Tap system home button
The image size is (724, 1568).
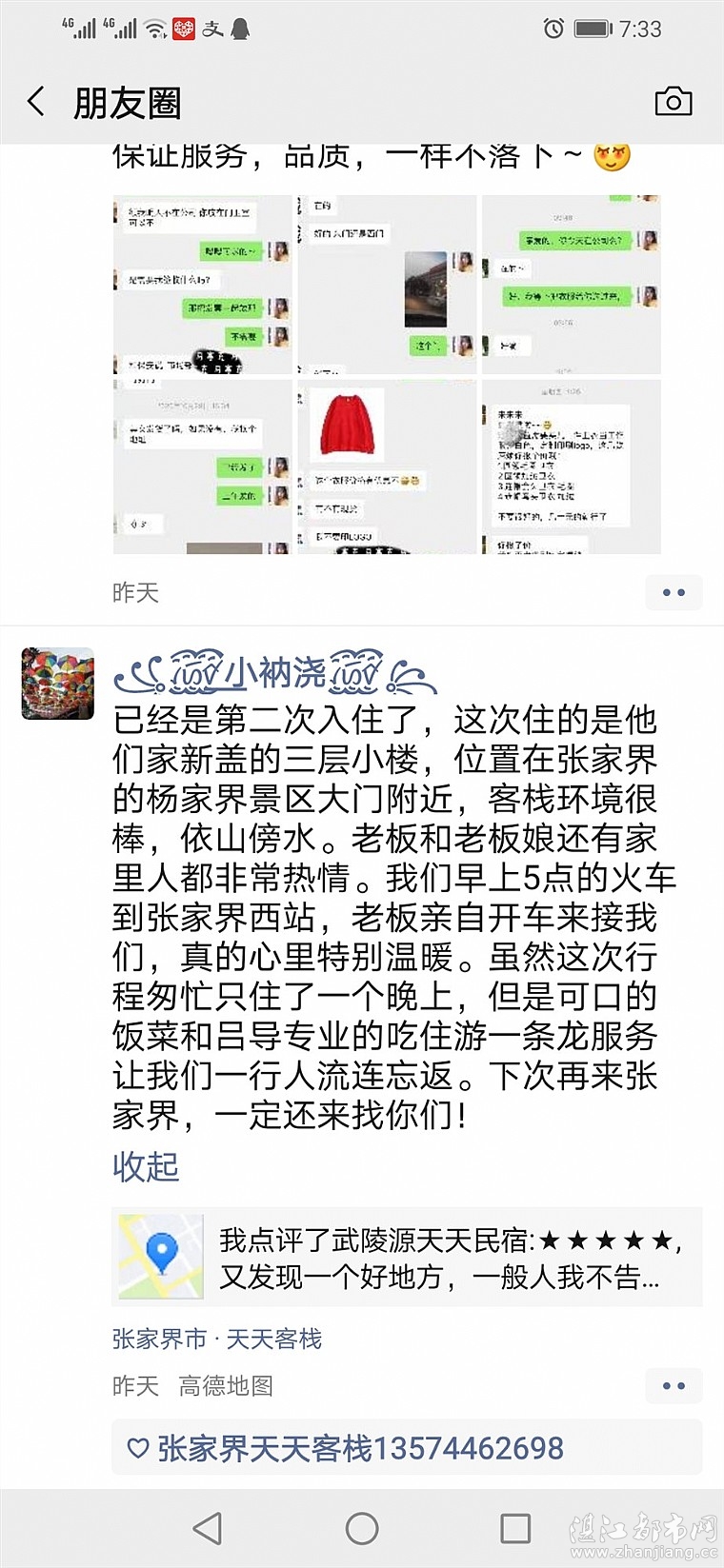[x=362, y=1529]
